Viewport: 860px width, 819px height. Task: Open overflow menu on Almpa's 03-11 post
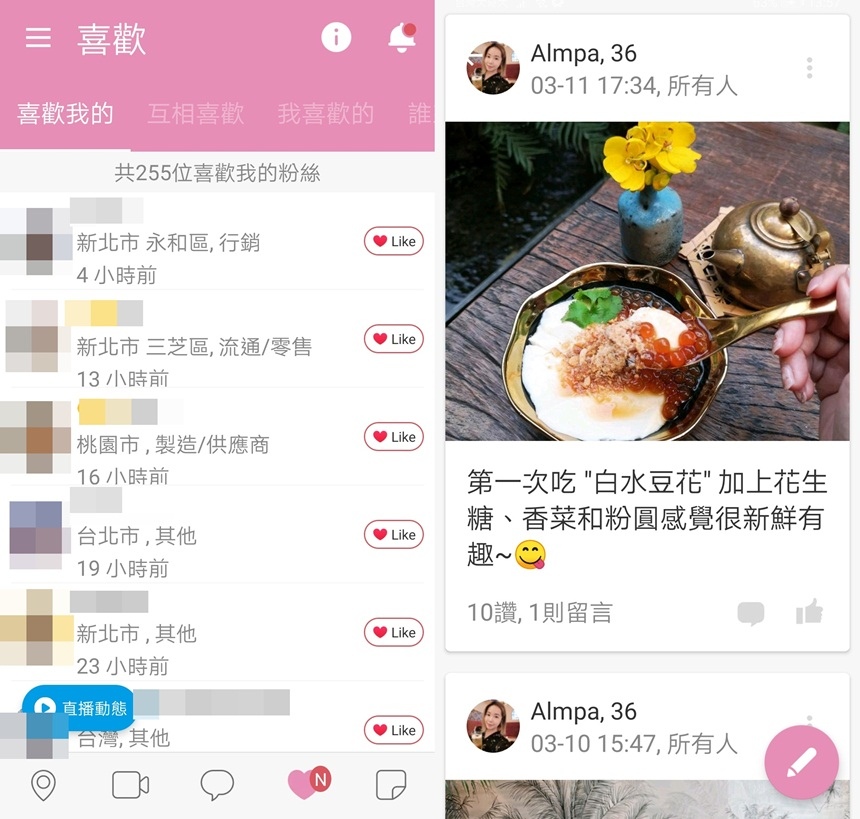(809, 68)
